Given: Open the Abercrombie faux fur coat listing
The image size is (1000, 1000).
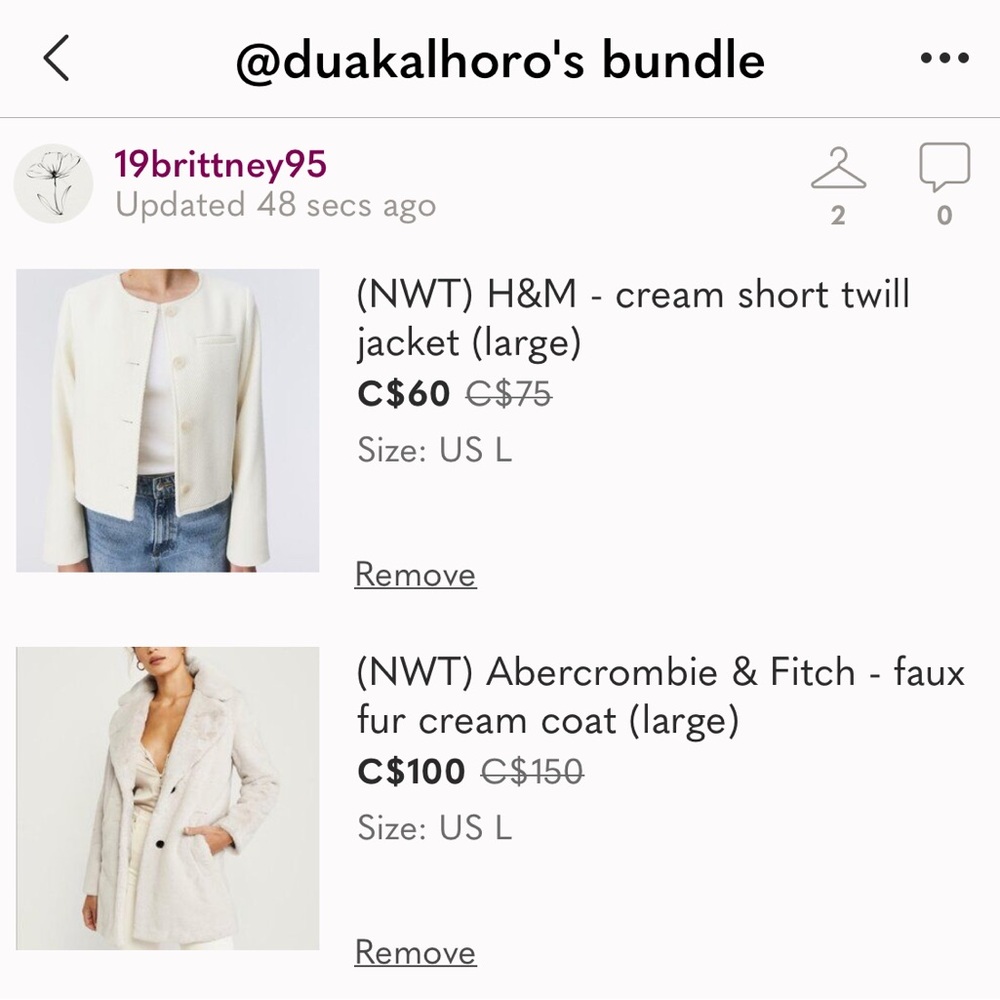Looking at the screenshot, I should pos(660,696).
